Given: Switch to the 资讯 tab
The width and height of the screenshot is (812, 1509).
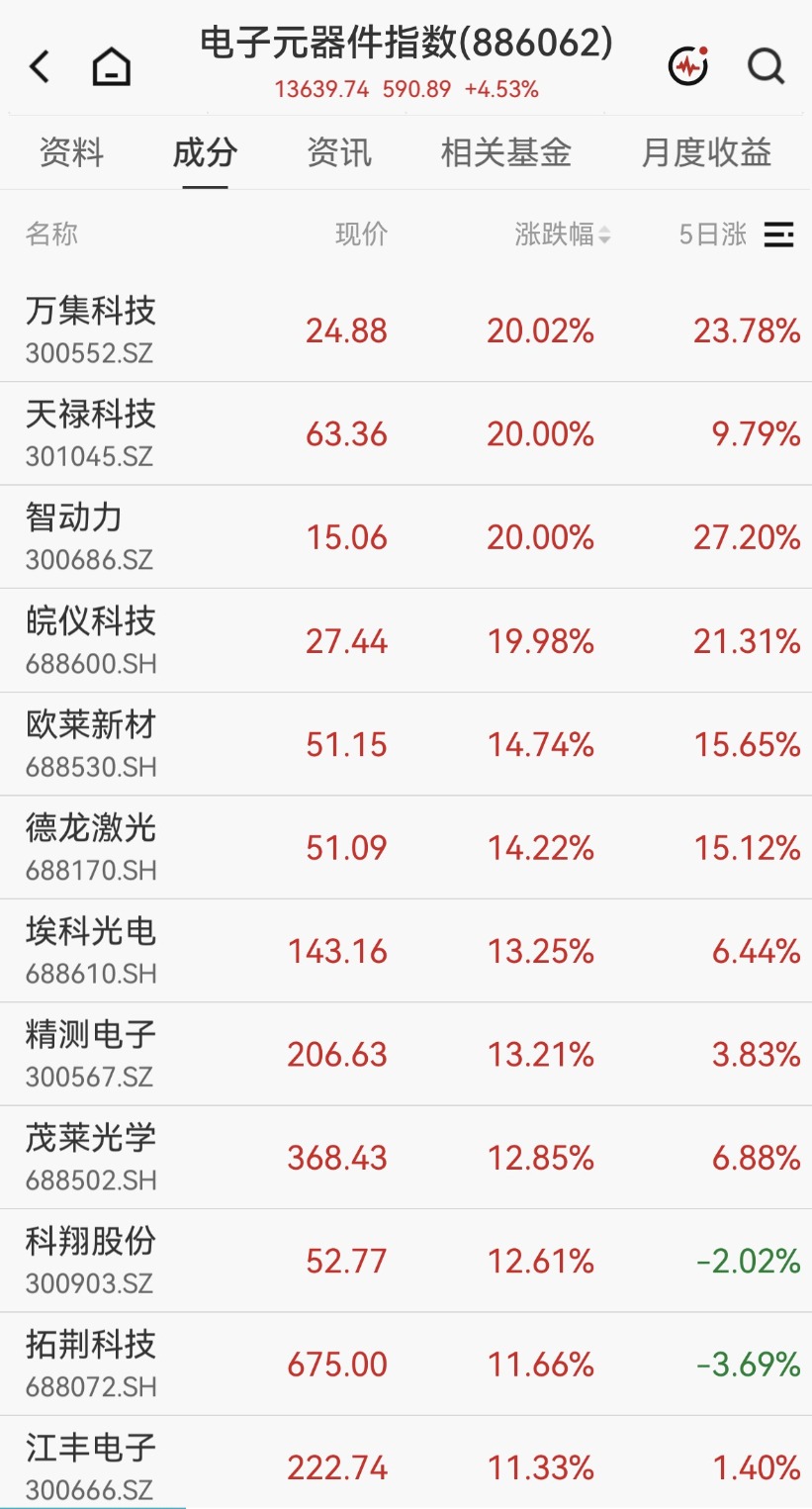Looking at the screenshot, I should pos(338,152).
